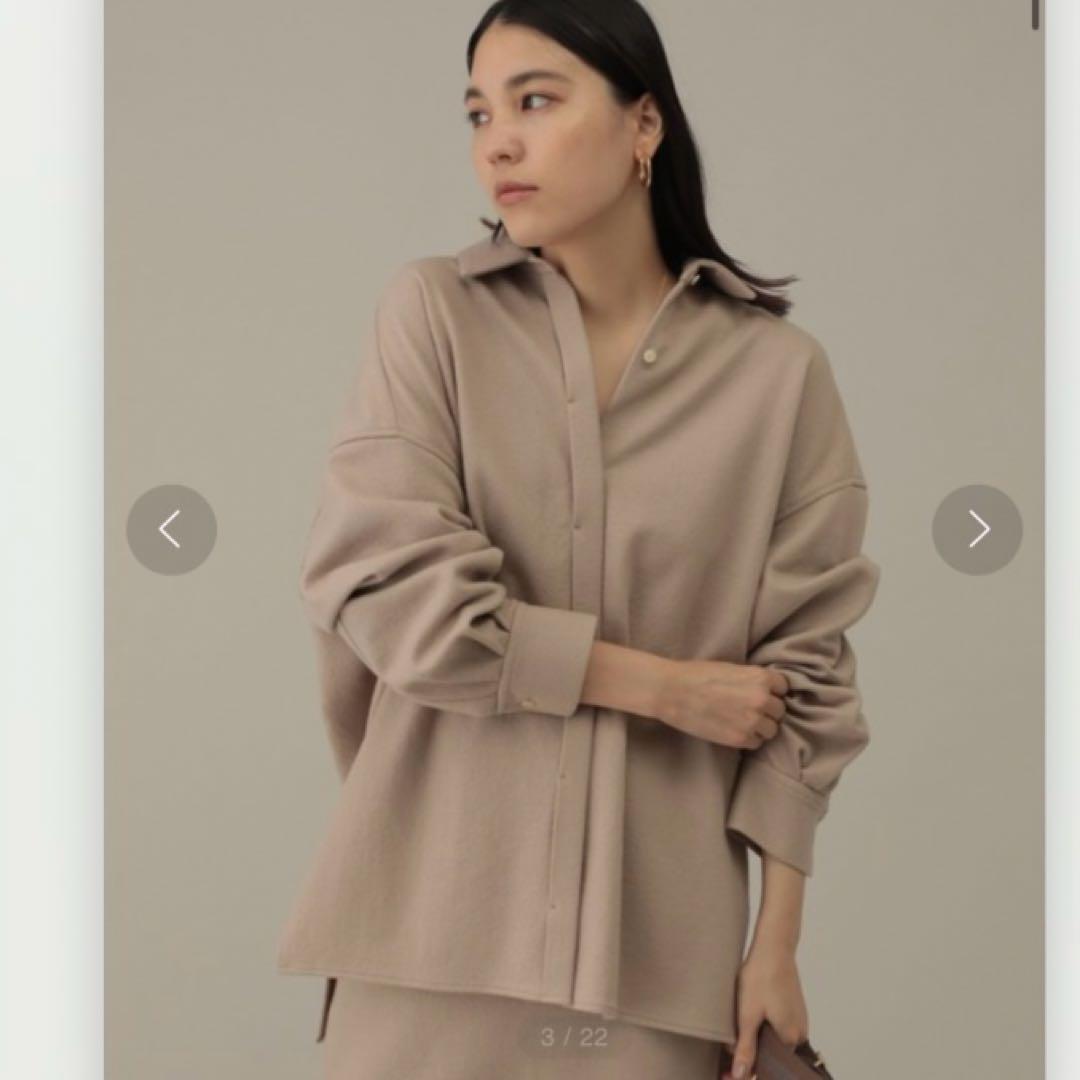Advance to the next product photo
This screenshot has height=1080, width=1080.
point(977,530)
